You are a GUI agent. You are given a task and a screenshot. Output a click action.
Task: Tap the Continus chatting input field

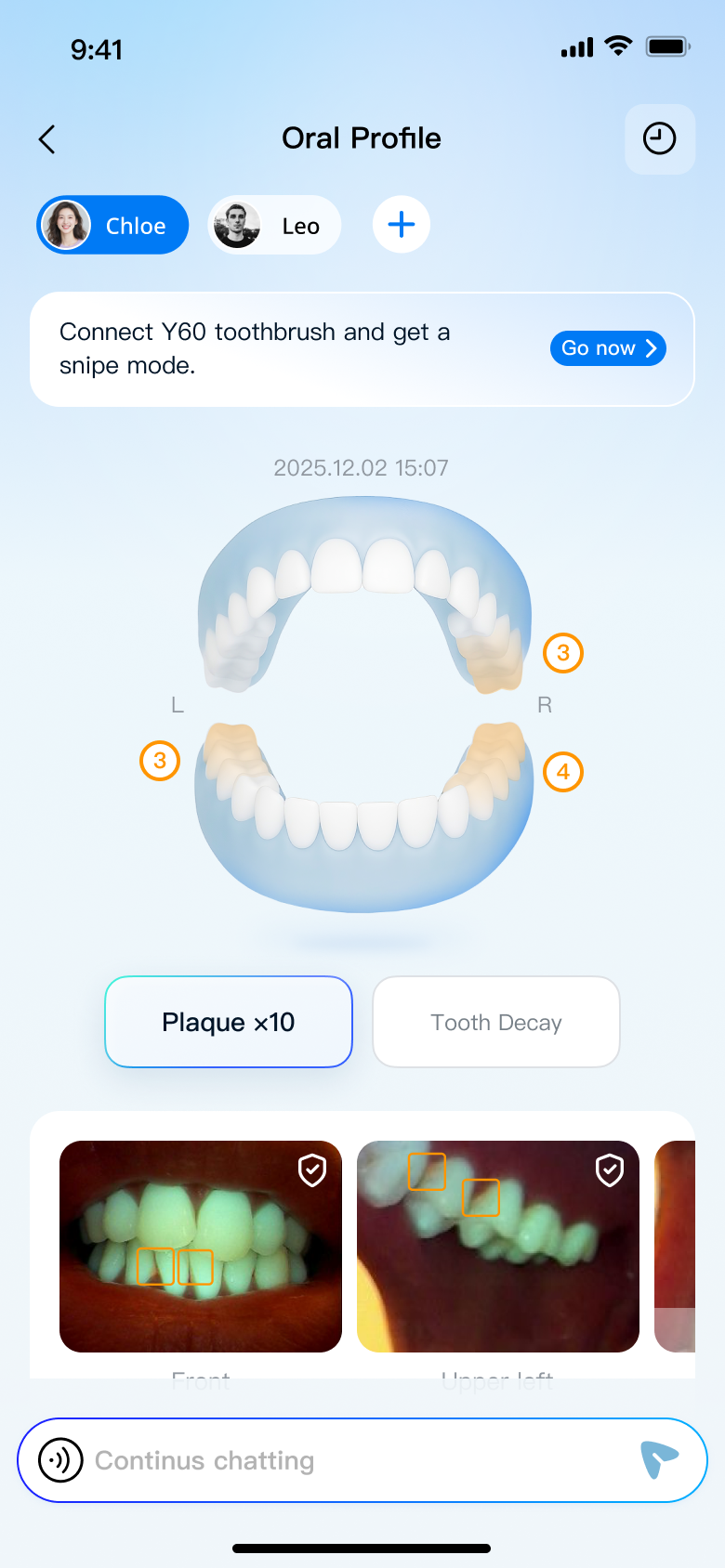coord(353,1460)
